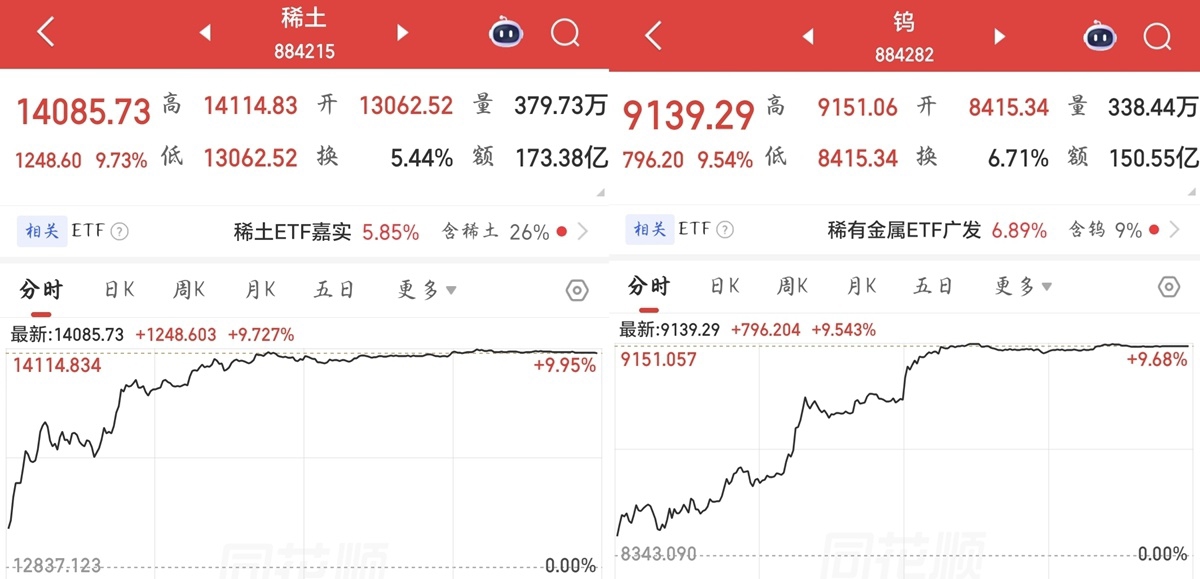This screenshot has height=579, width=1200.
Task: Select the 日K tab on the 钨 chart
Action: click(725, 287)
